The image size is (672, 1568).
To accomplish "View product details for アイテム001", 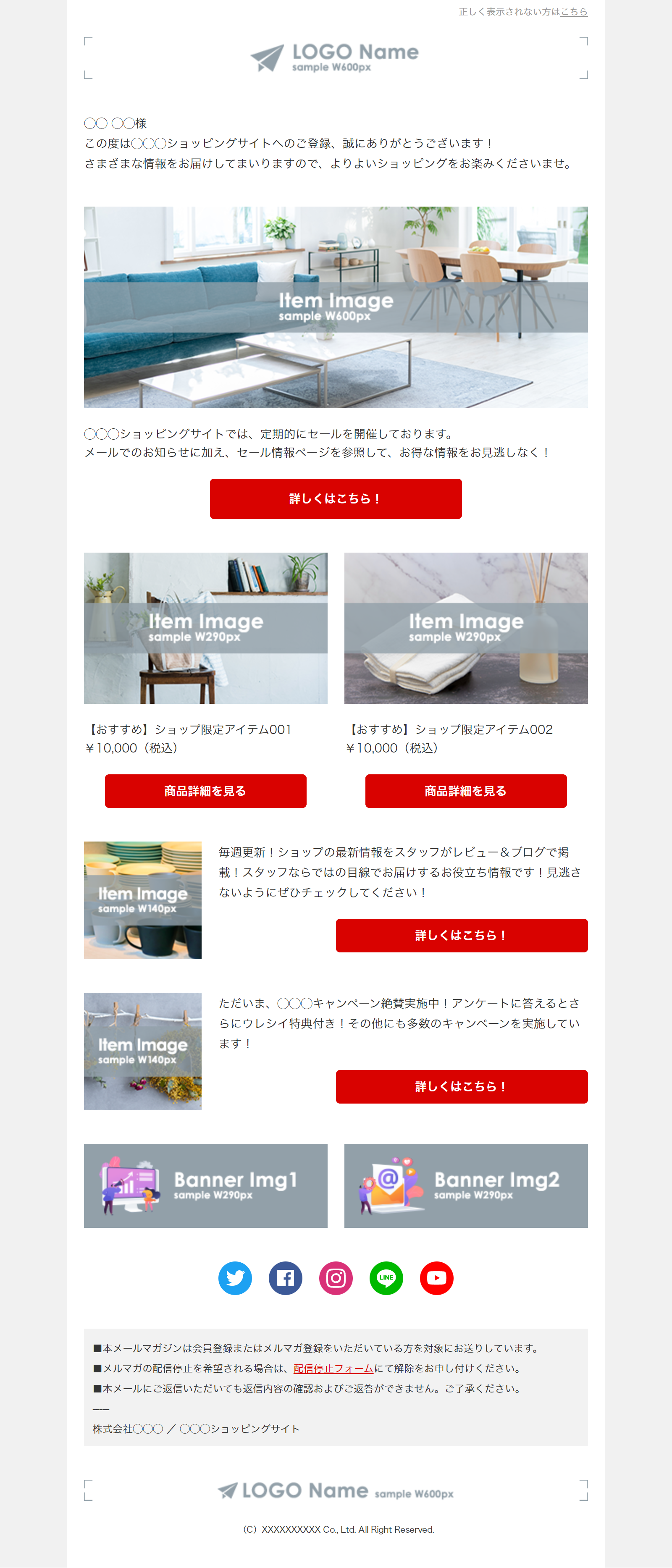I will [x=205, y=791].
